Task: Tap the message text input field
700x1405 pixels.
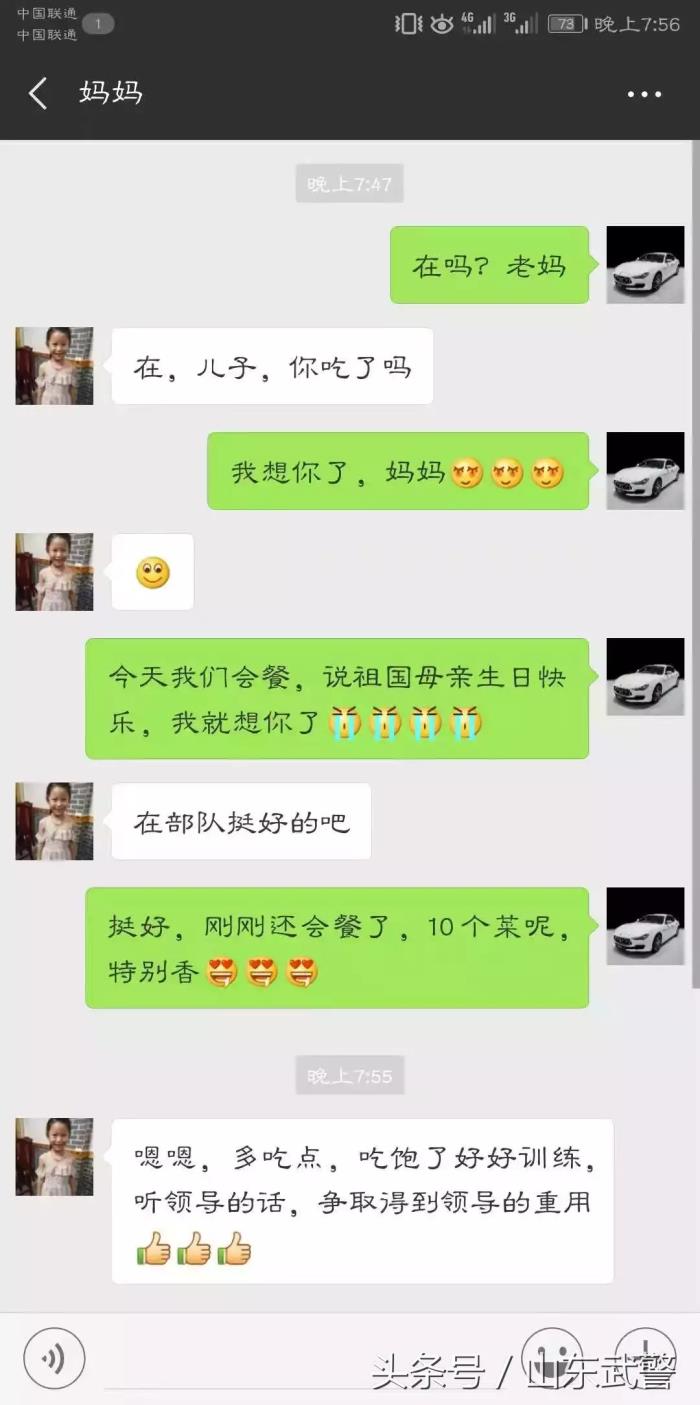Action: coord(300,1358)
